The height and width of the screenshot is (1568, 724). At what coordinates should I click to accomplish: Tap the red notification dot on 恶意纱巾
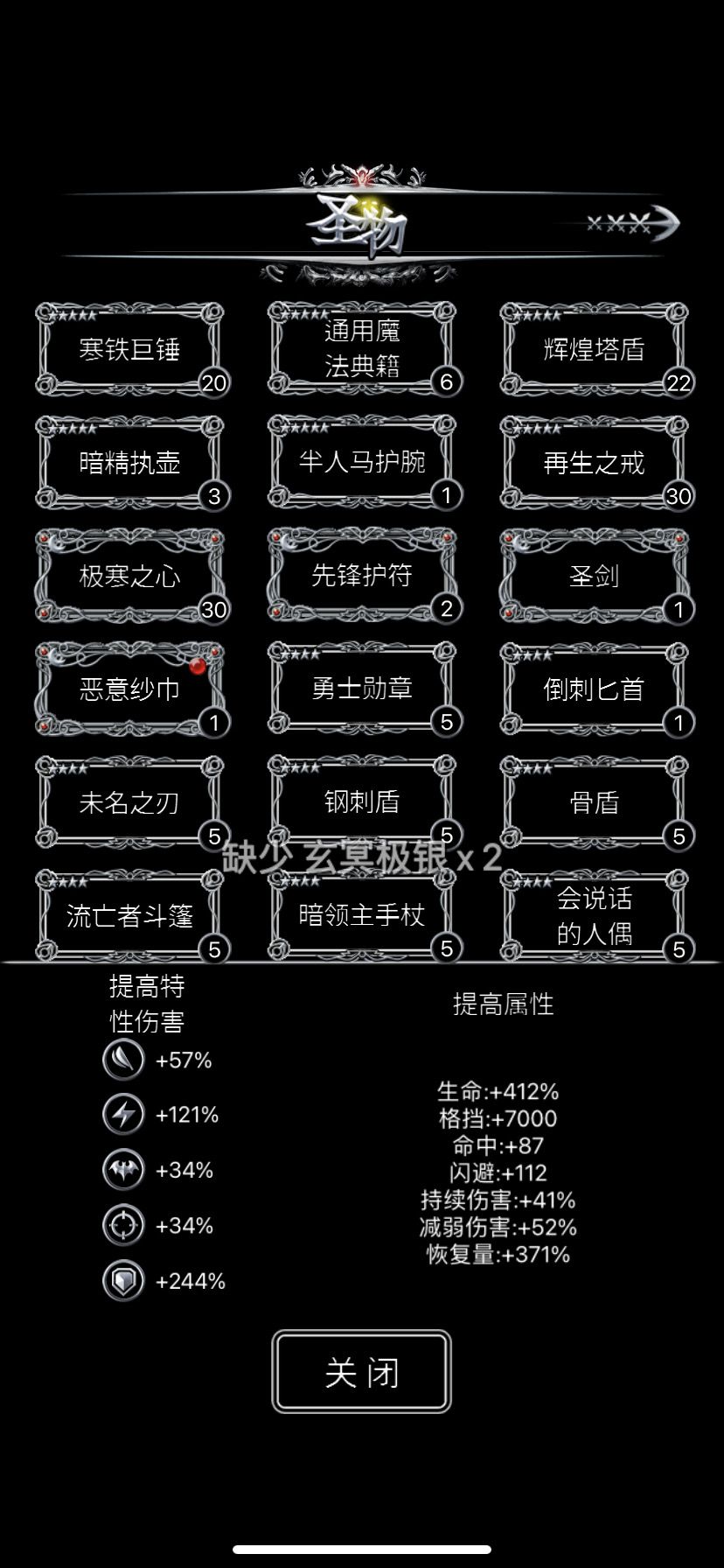point(198,665)
